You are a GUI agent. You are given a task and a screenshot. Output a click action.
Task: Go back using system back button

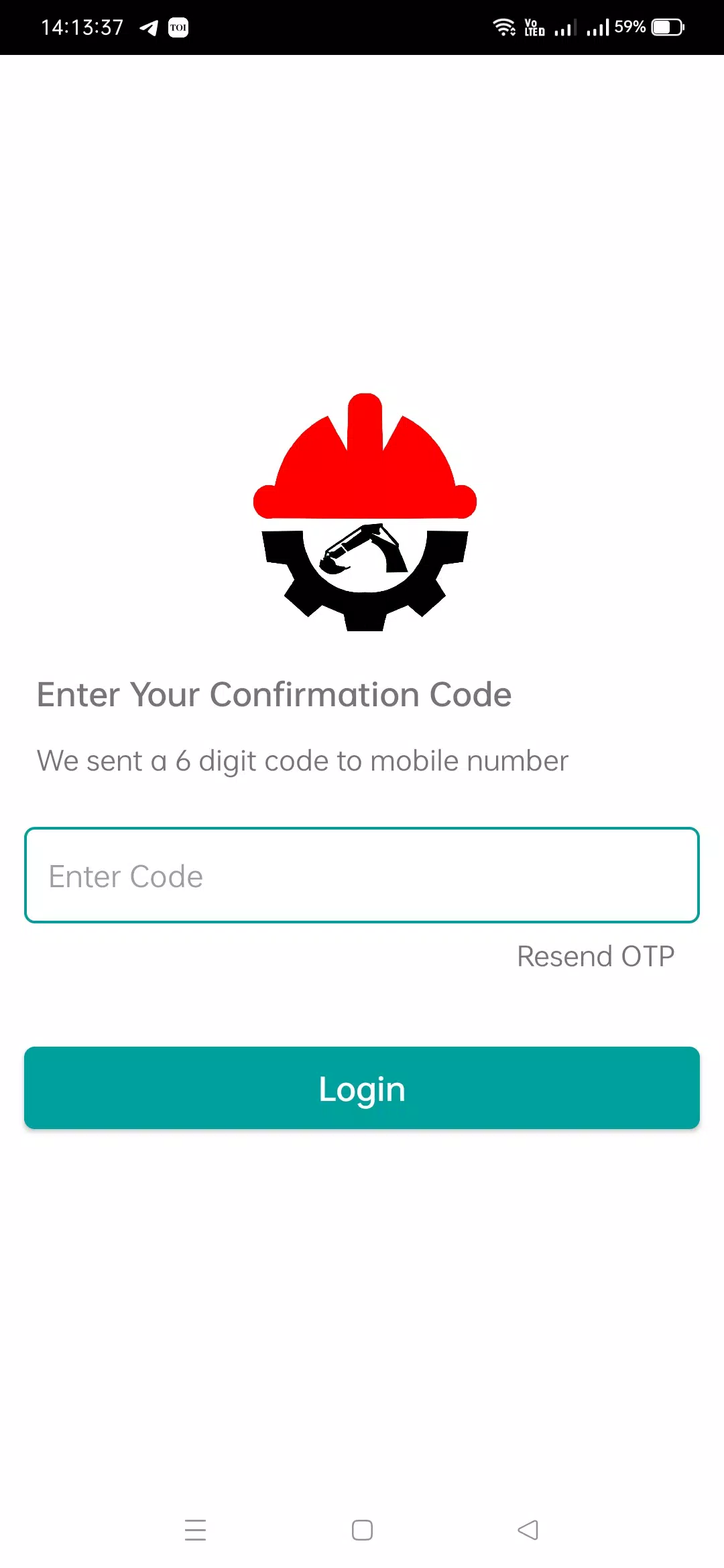point(528,1530)
